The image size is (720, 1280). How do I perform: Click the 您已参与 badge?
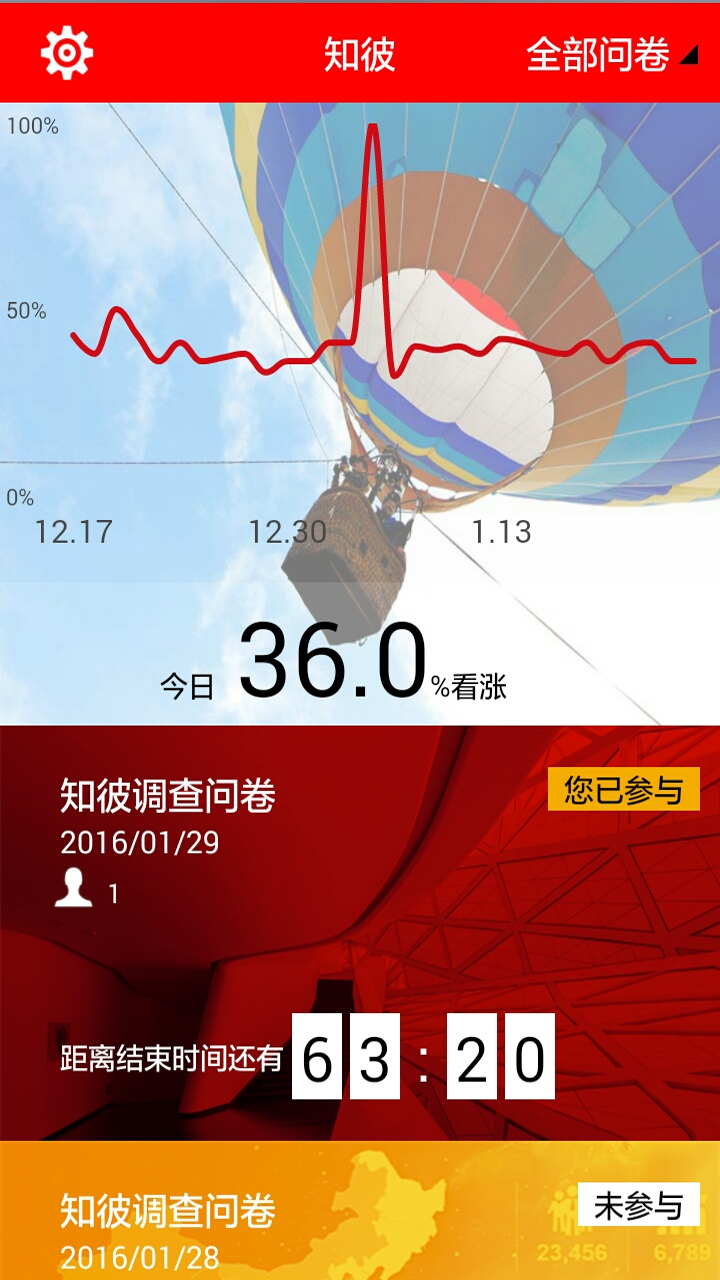[622, 789]
